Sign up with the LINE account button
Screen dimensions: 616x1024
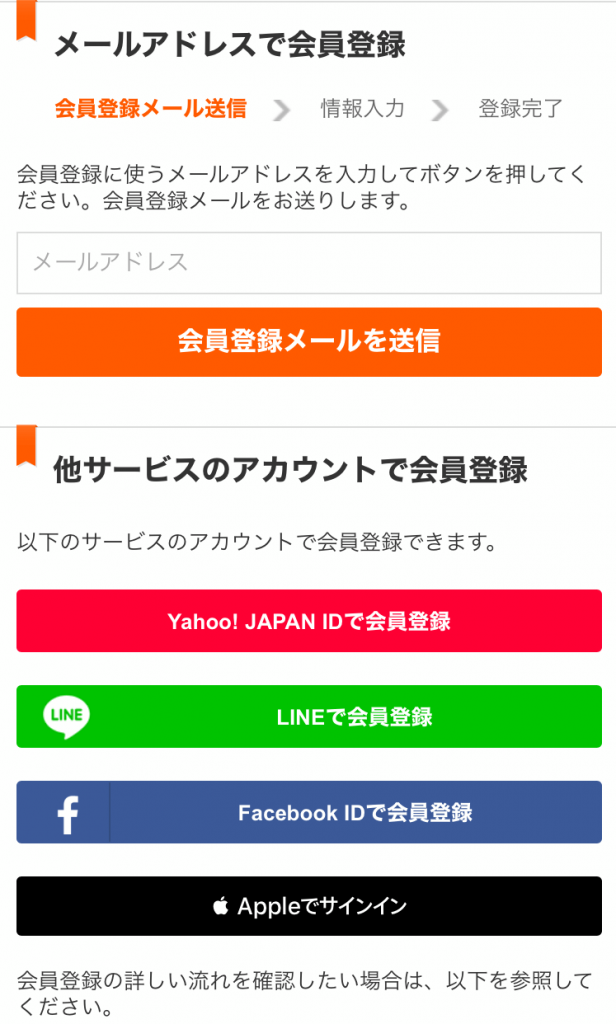(x=308, y=716)
